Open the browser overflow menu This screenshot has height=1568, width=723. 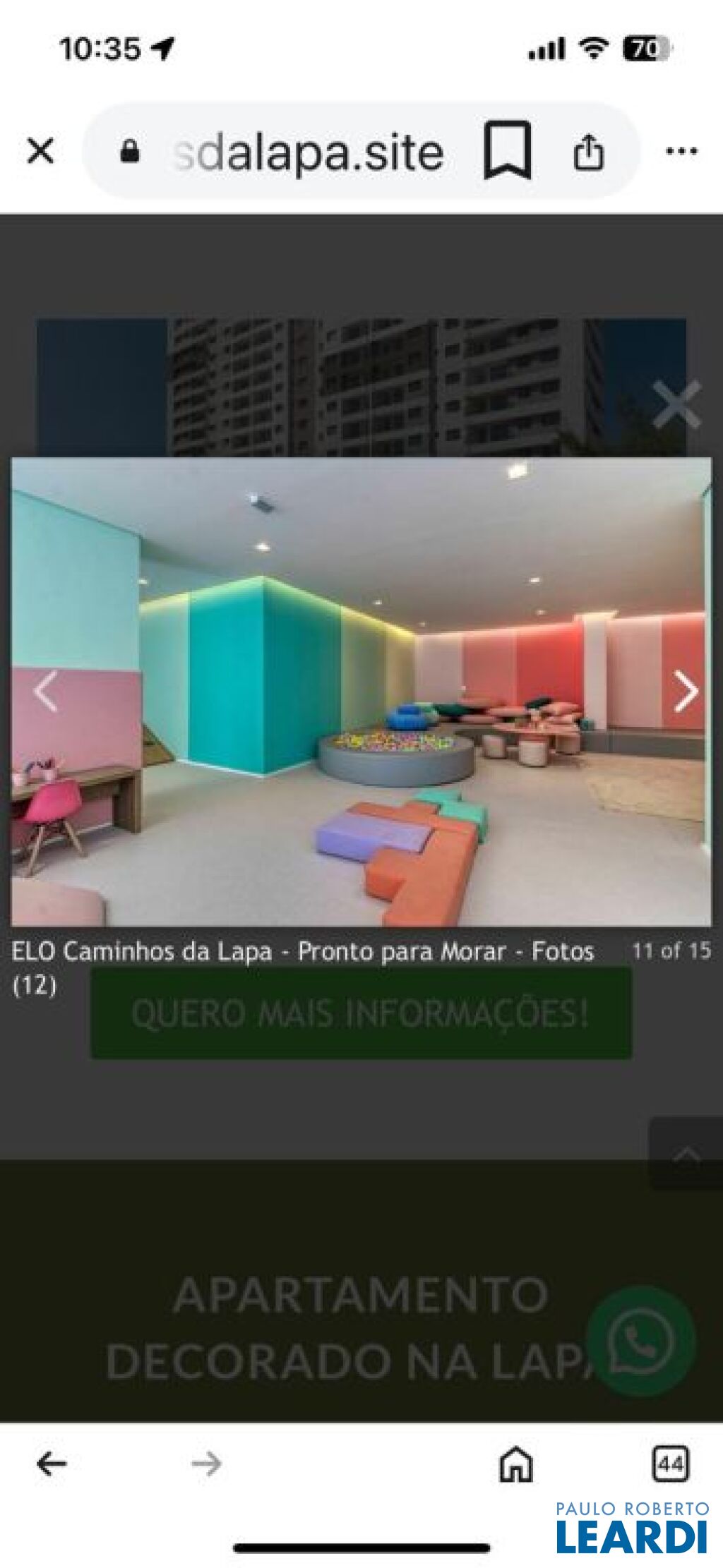682,151
